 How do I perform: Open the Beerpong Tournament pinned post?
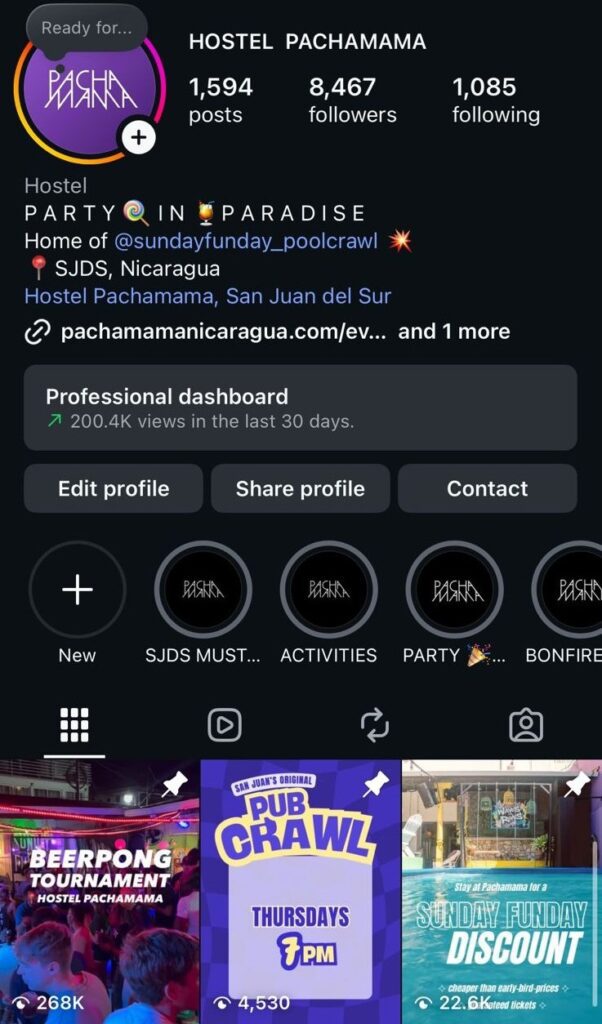pos(99,890)
